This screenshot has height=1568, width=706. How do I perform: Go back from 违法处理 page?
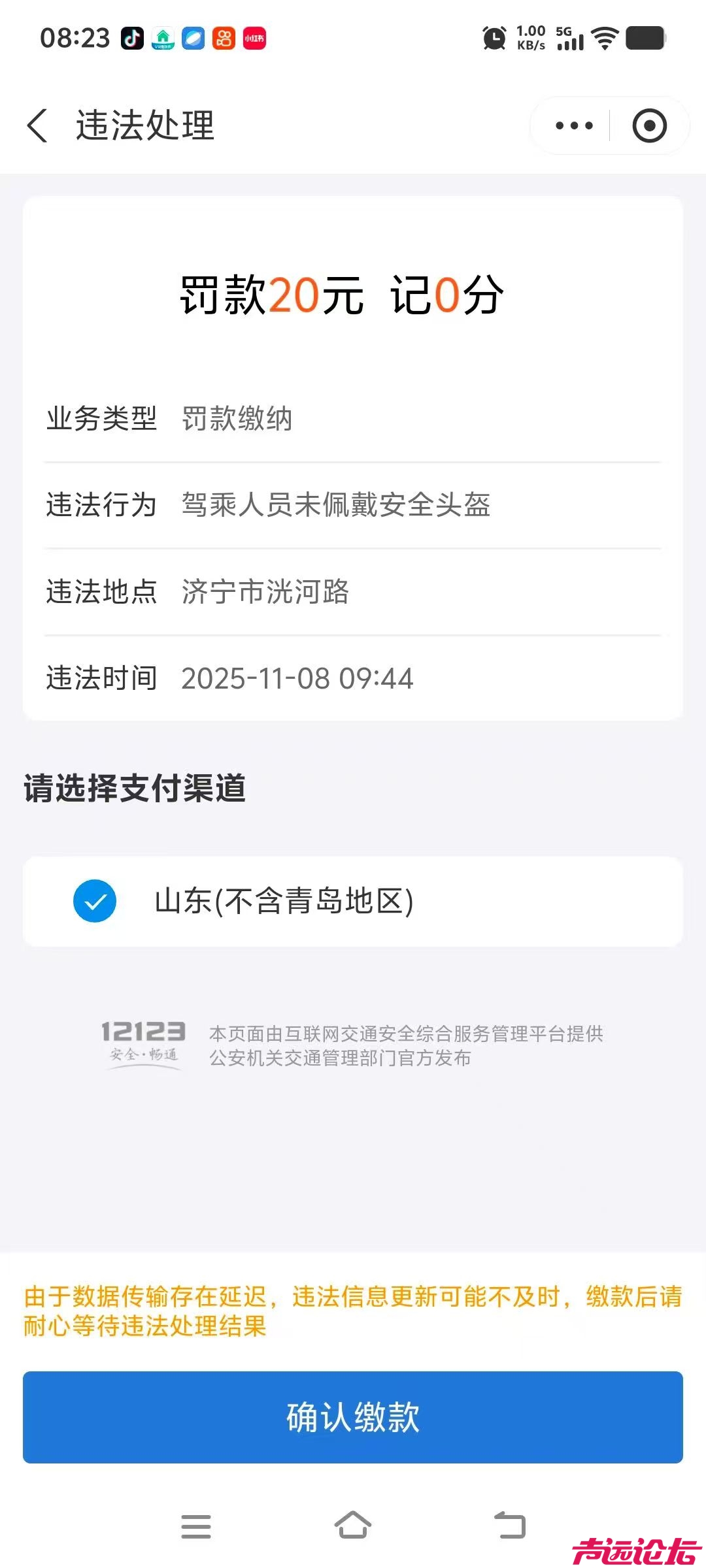coord(38,125)
